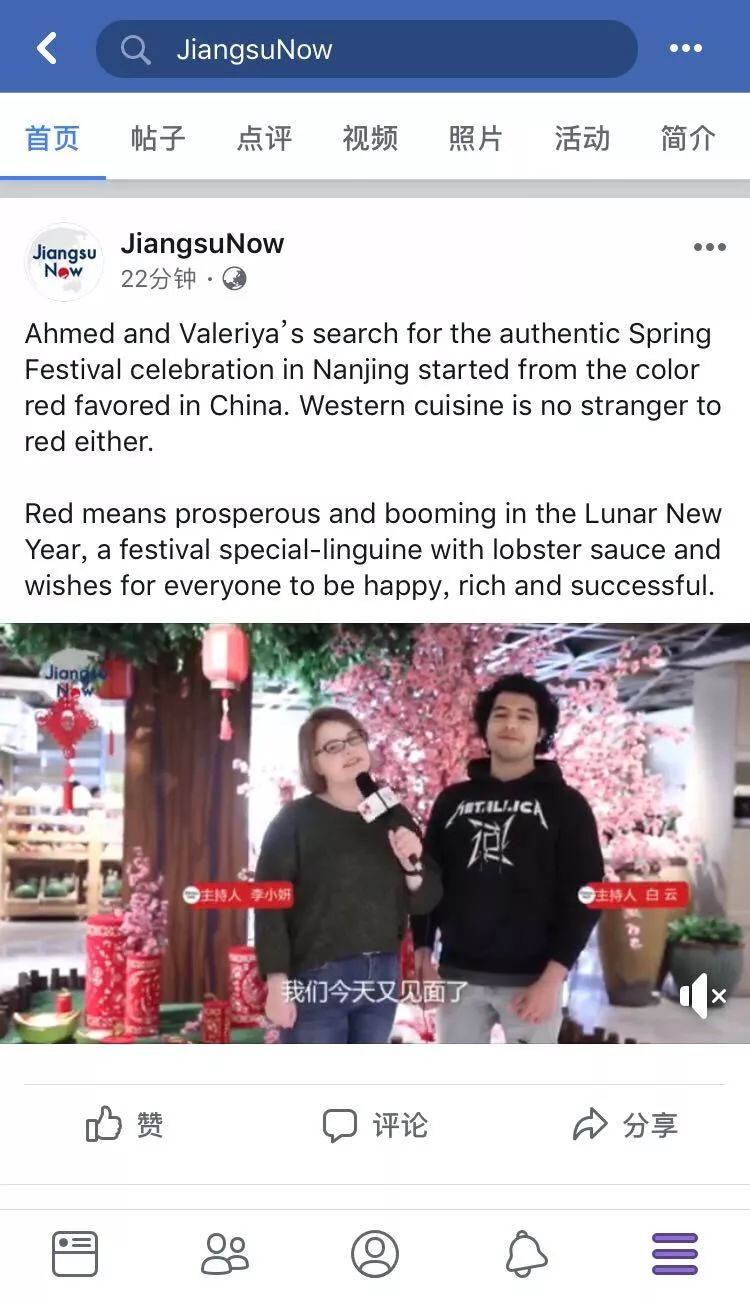
Task: Unmute the video sound
Action: click(702, 995)
